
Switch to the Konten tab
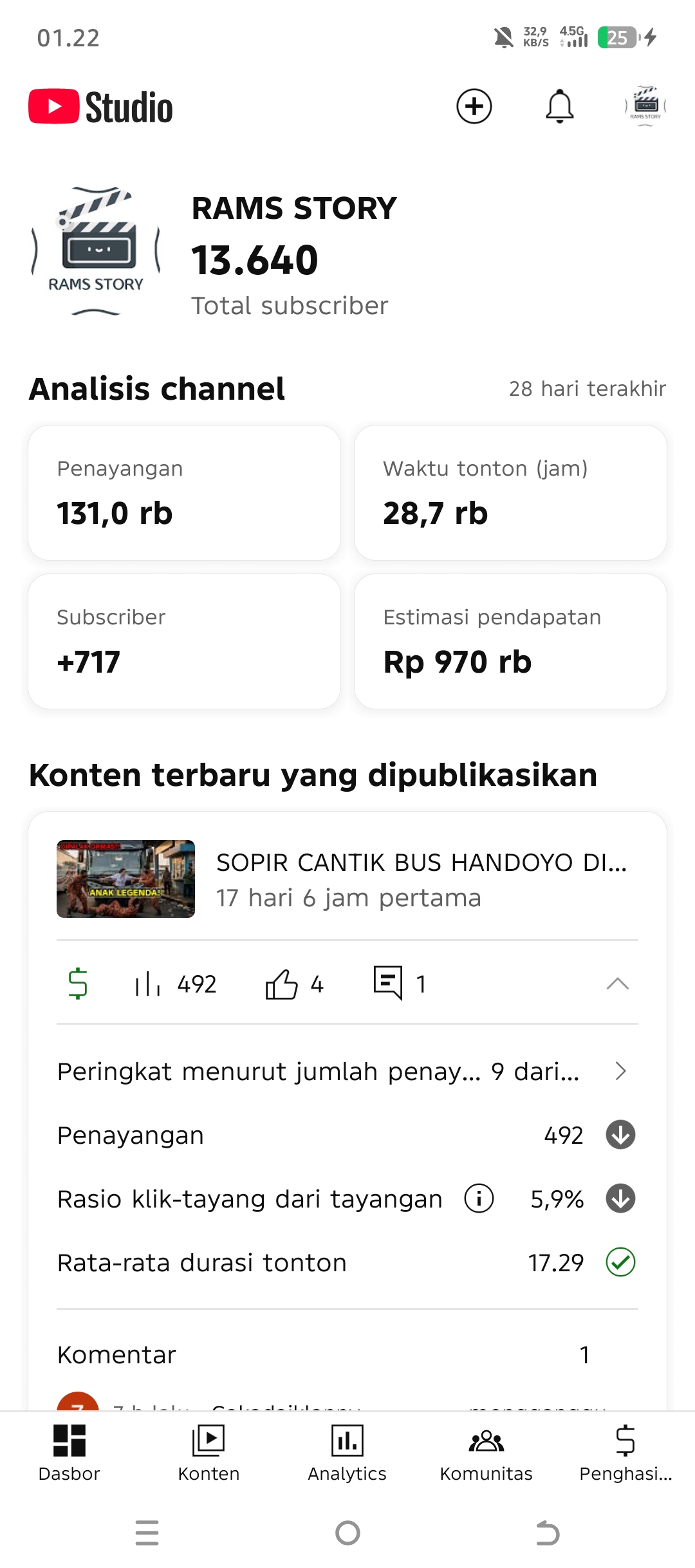pyautogui.click(x=208, y=1452)
